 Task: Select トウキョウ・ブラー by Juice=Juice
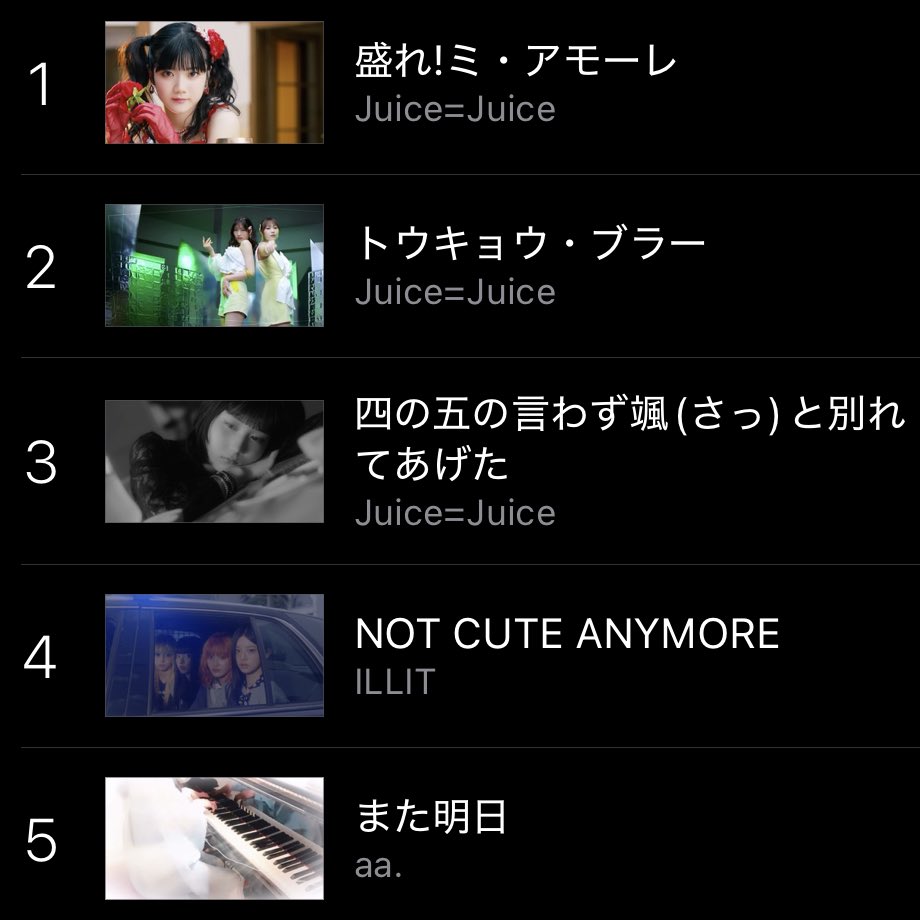[x=530, y=245]
